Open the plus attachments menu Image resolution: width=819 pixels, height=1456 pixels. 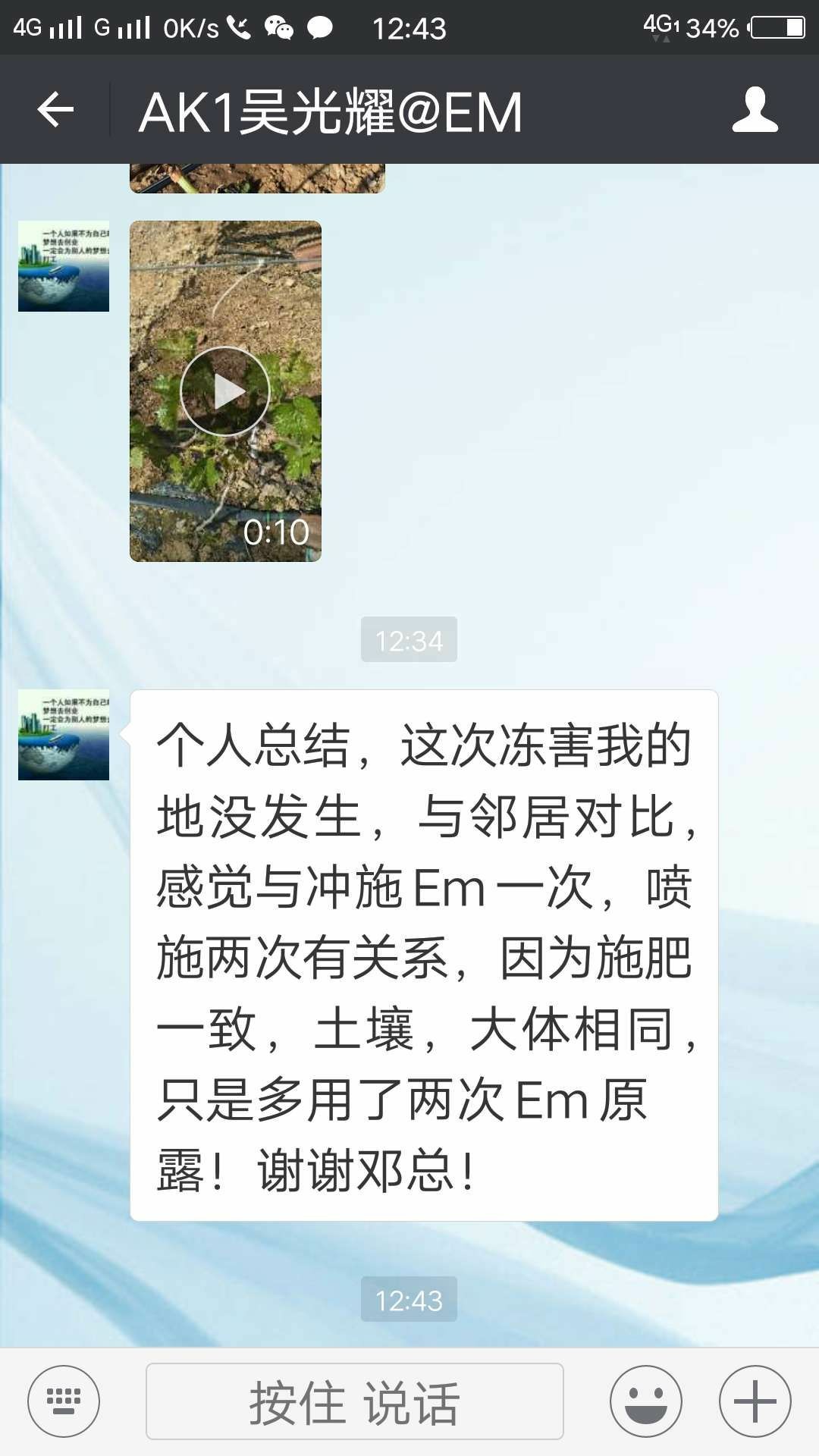(755, 1401)
